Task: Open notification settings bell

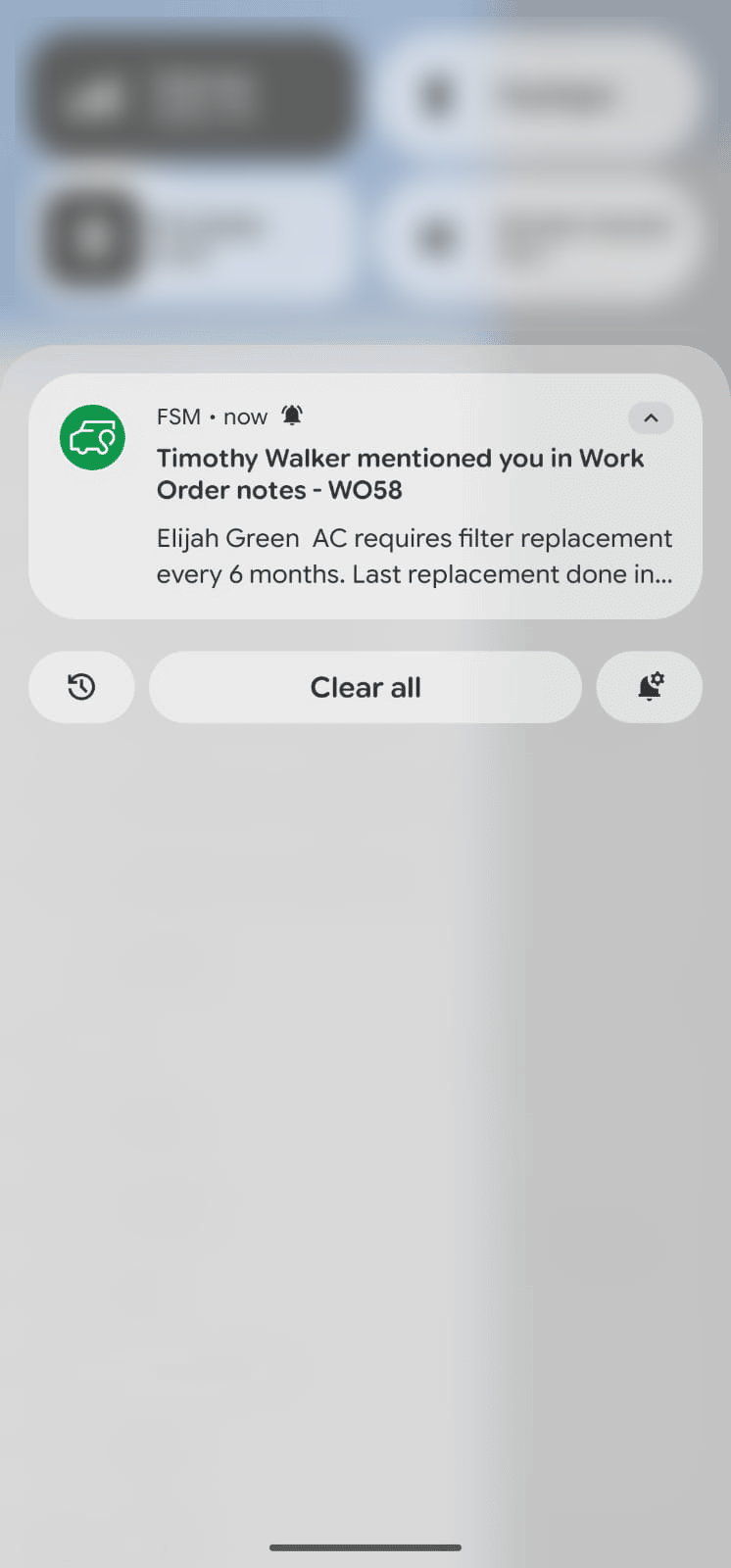Action: point(650,687)
